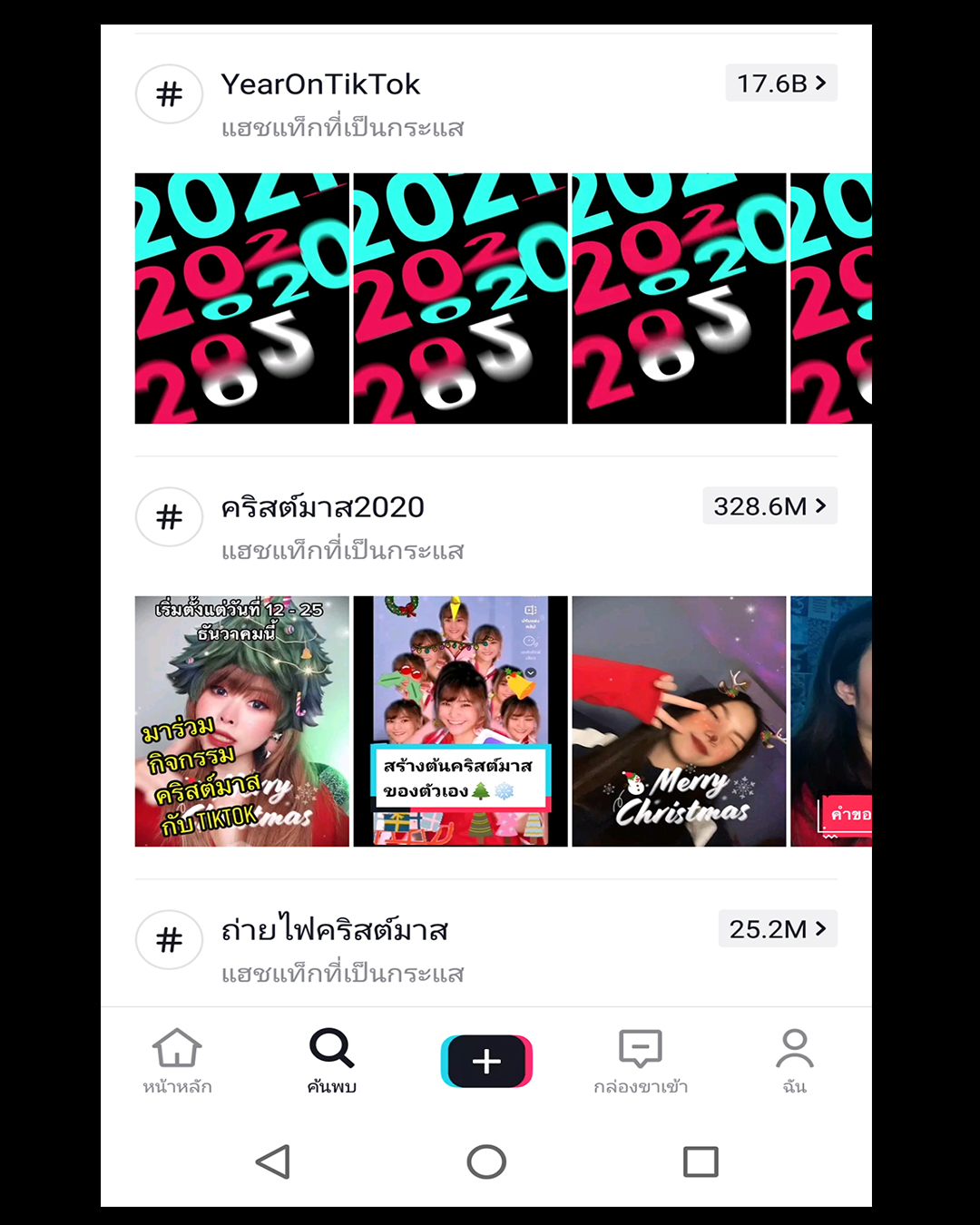Tap the 328.6M view count chip
The height and width of the screenshot is (1225, 980).
(x=769, y=506)
